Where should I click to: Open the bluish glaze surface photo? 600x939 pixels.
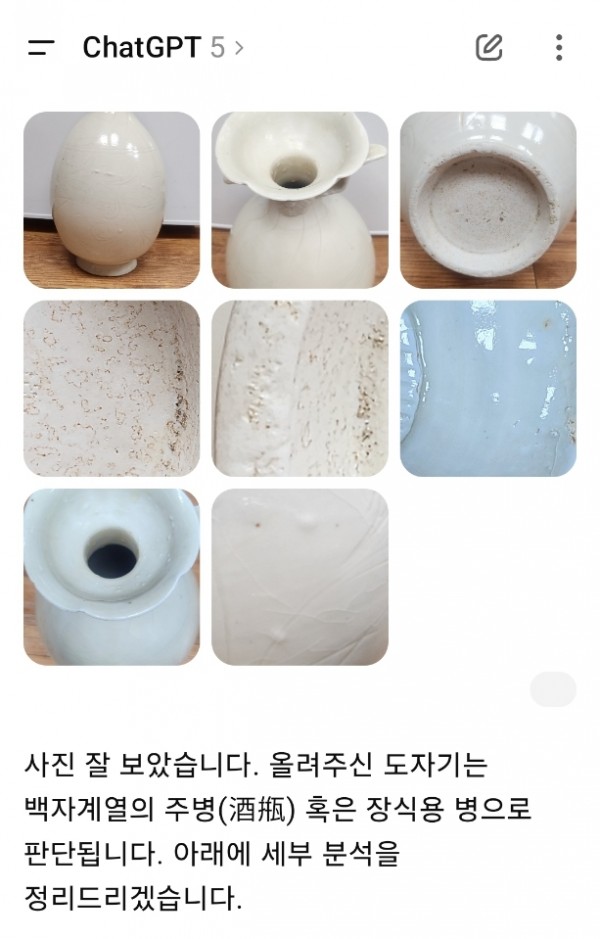pyautogui.click(x=488, y=388)
